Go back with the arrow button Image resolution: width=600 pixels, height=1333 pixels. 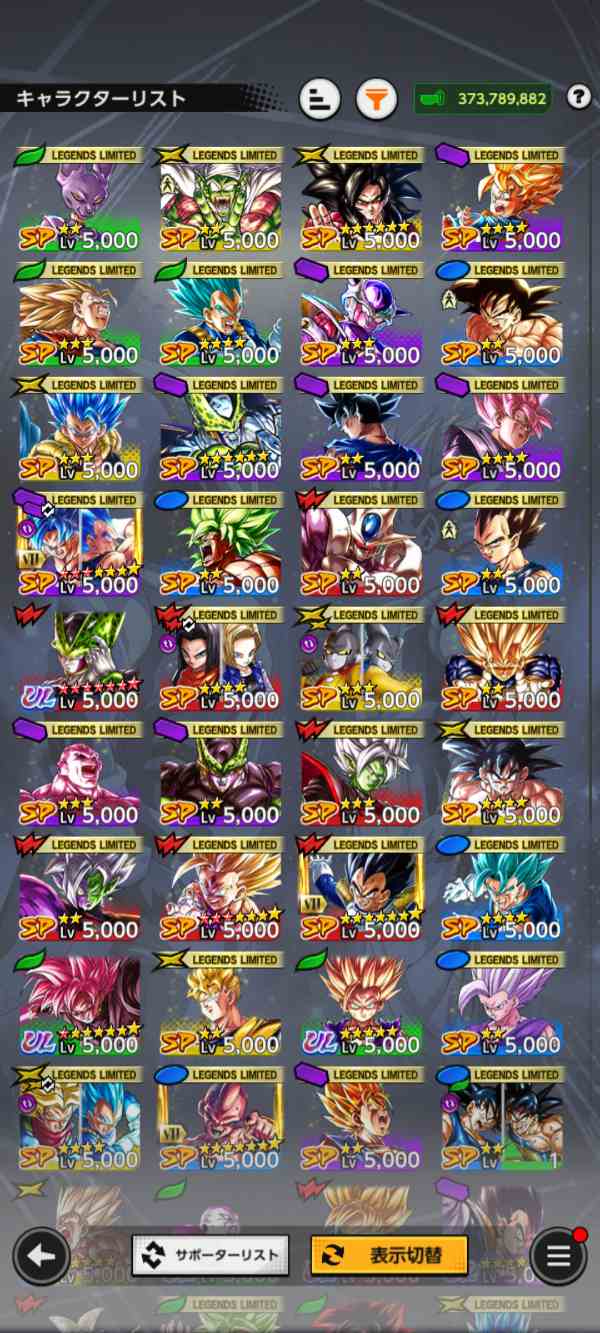[x=41, y=1256]
